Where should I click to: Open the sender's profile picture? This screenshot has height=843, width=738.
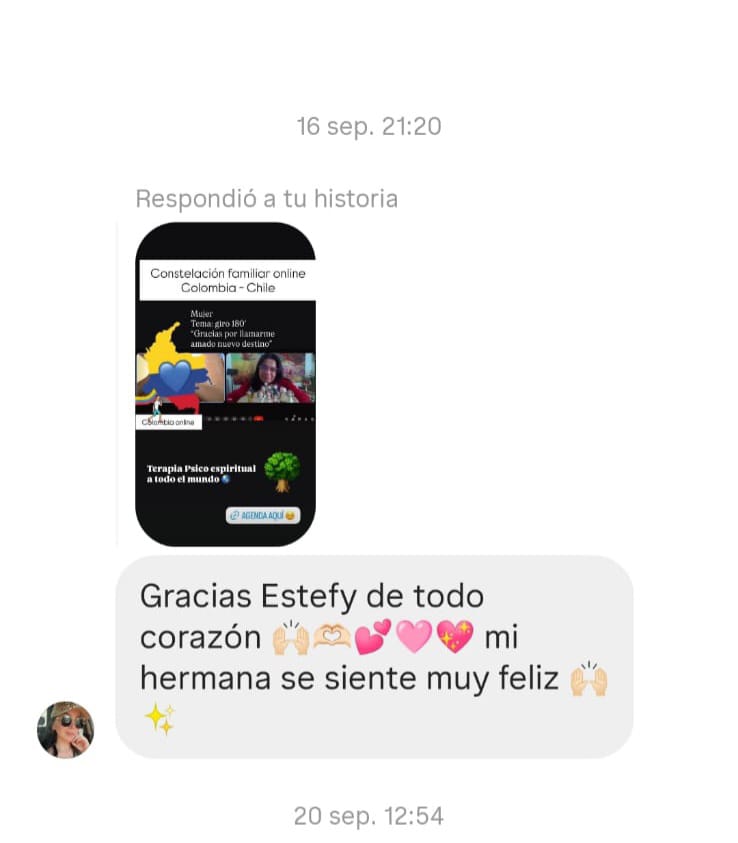(x=65, y=729)
